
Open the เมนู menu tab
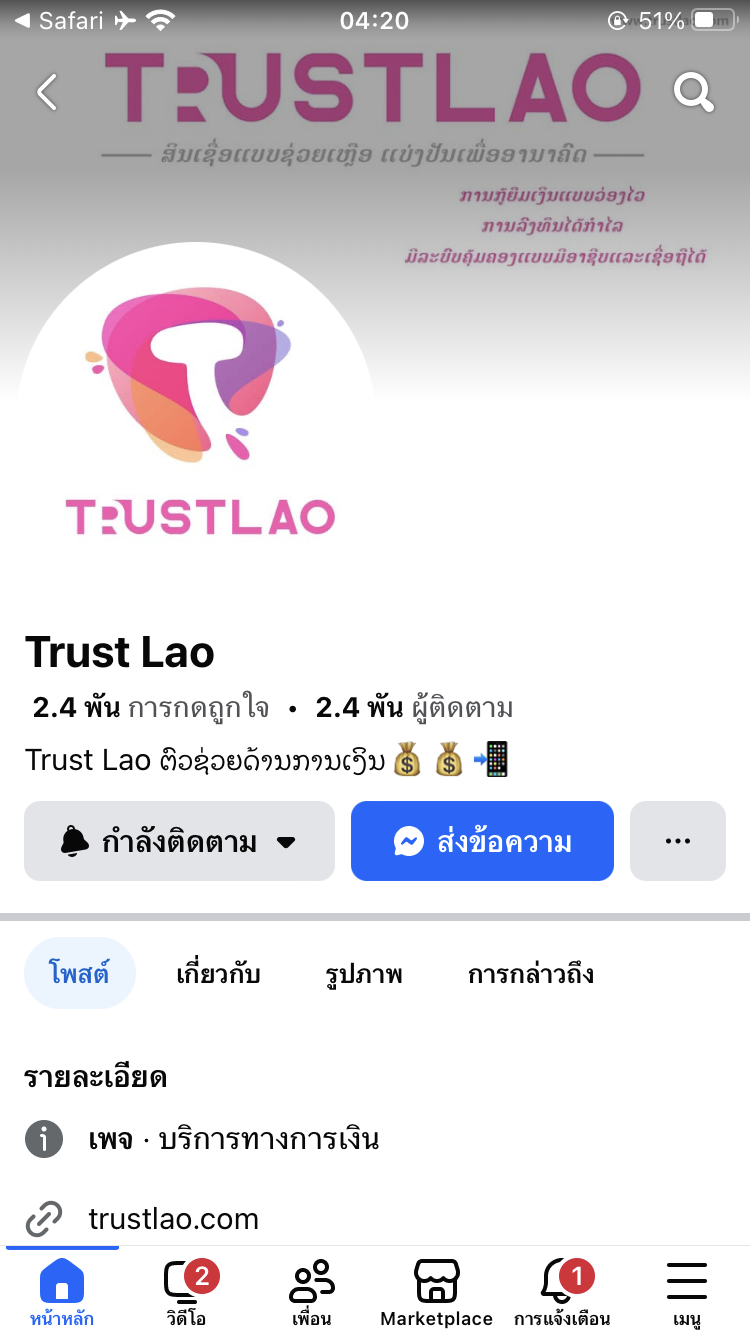coord(687,1293)
